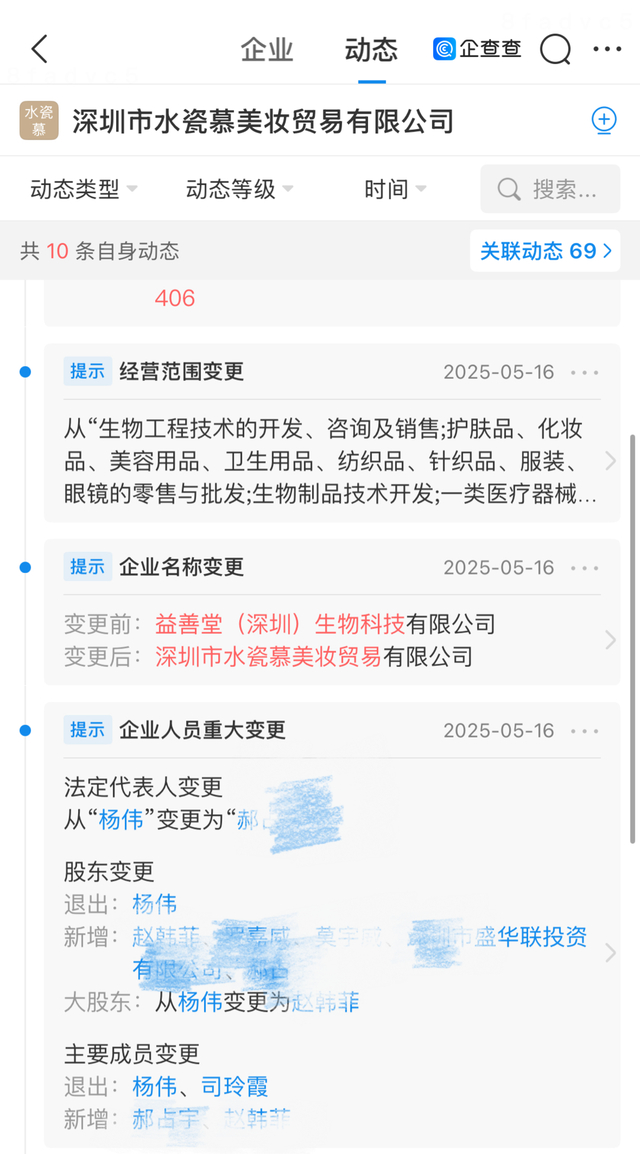
Task: Tap the 搜索 input field
Action: [x=549, y=189]
